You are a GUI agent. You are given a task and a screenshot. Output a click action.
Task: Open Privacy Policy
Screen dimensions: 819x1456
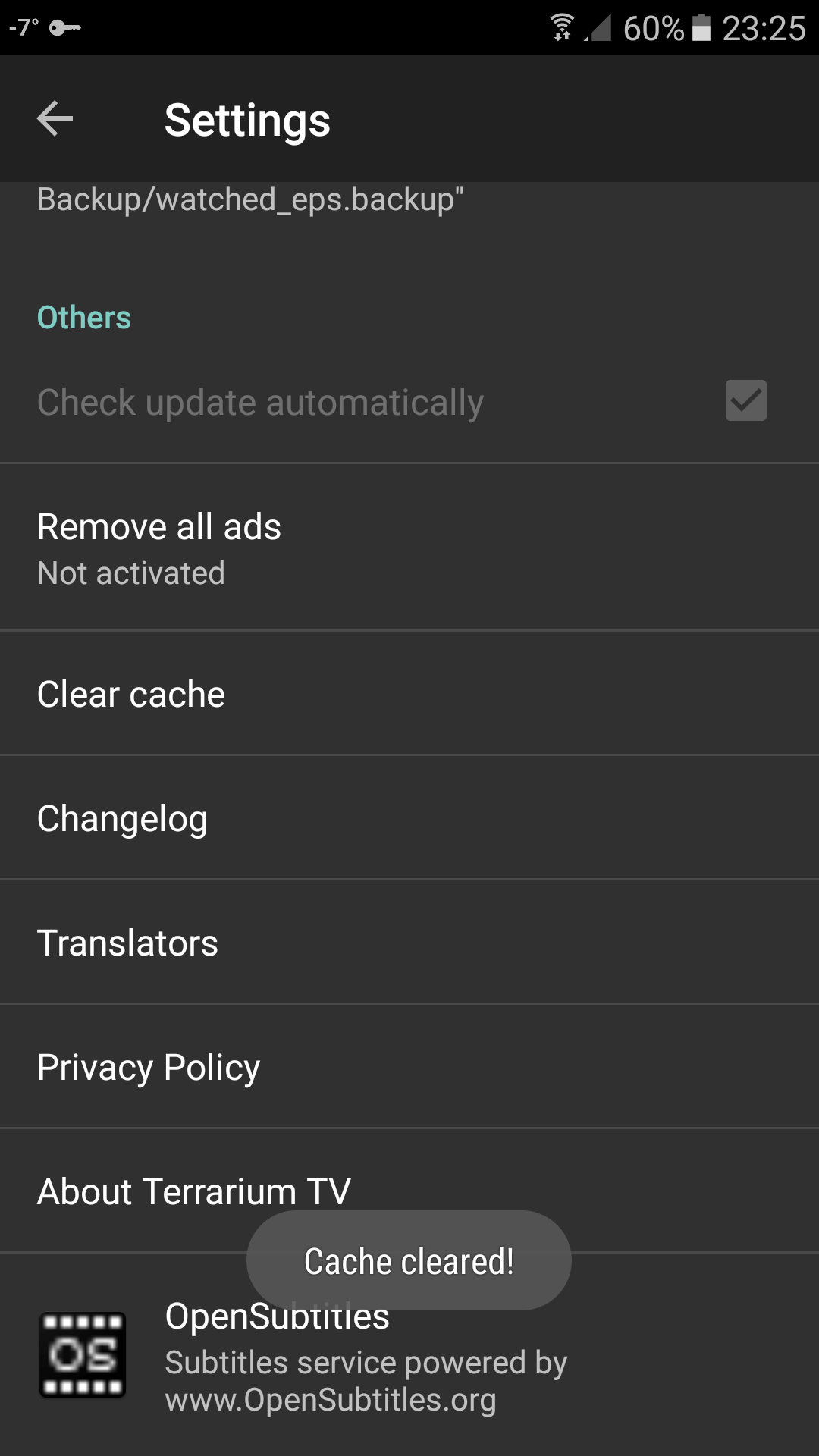(409, 1066)
